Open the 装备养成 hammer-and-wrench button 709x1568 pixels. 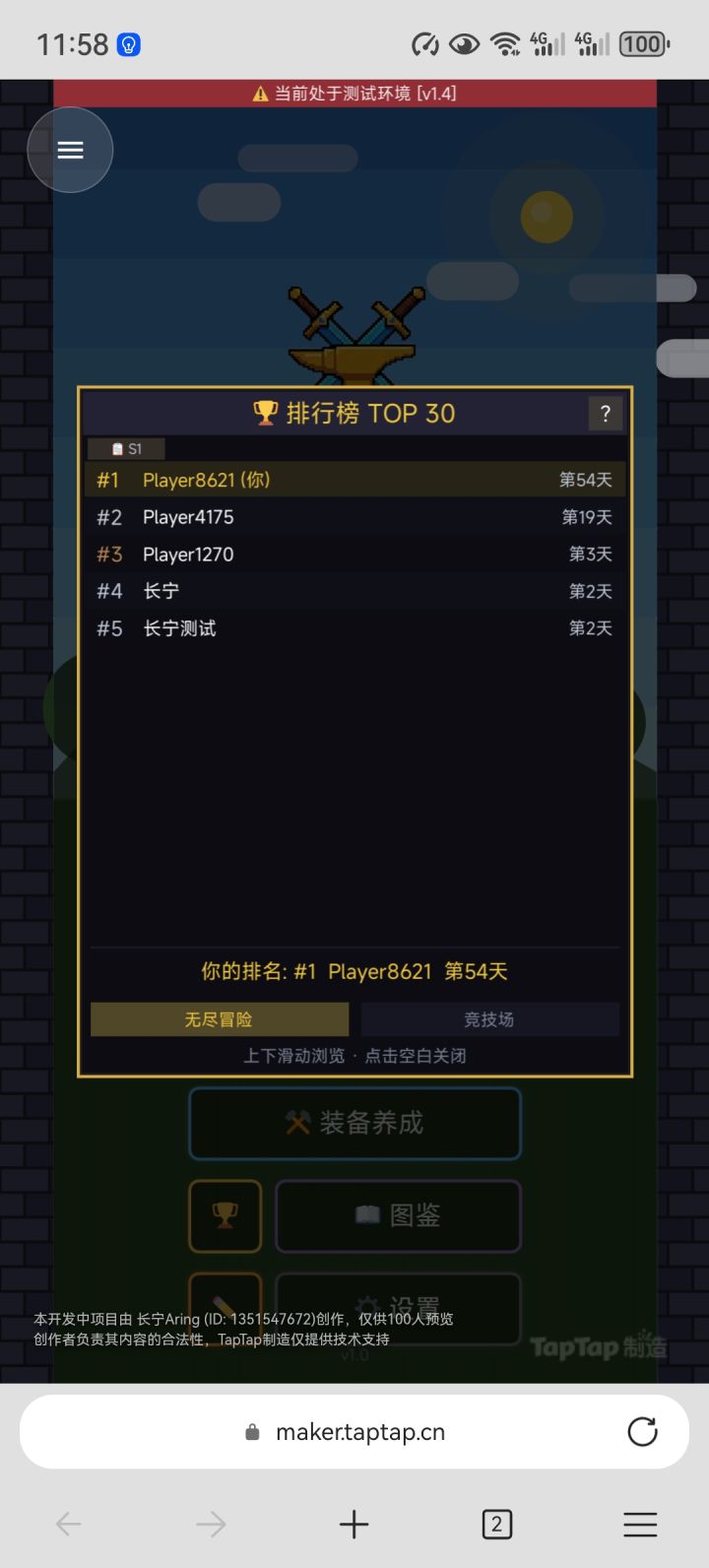tap(354, 1123)
